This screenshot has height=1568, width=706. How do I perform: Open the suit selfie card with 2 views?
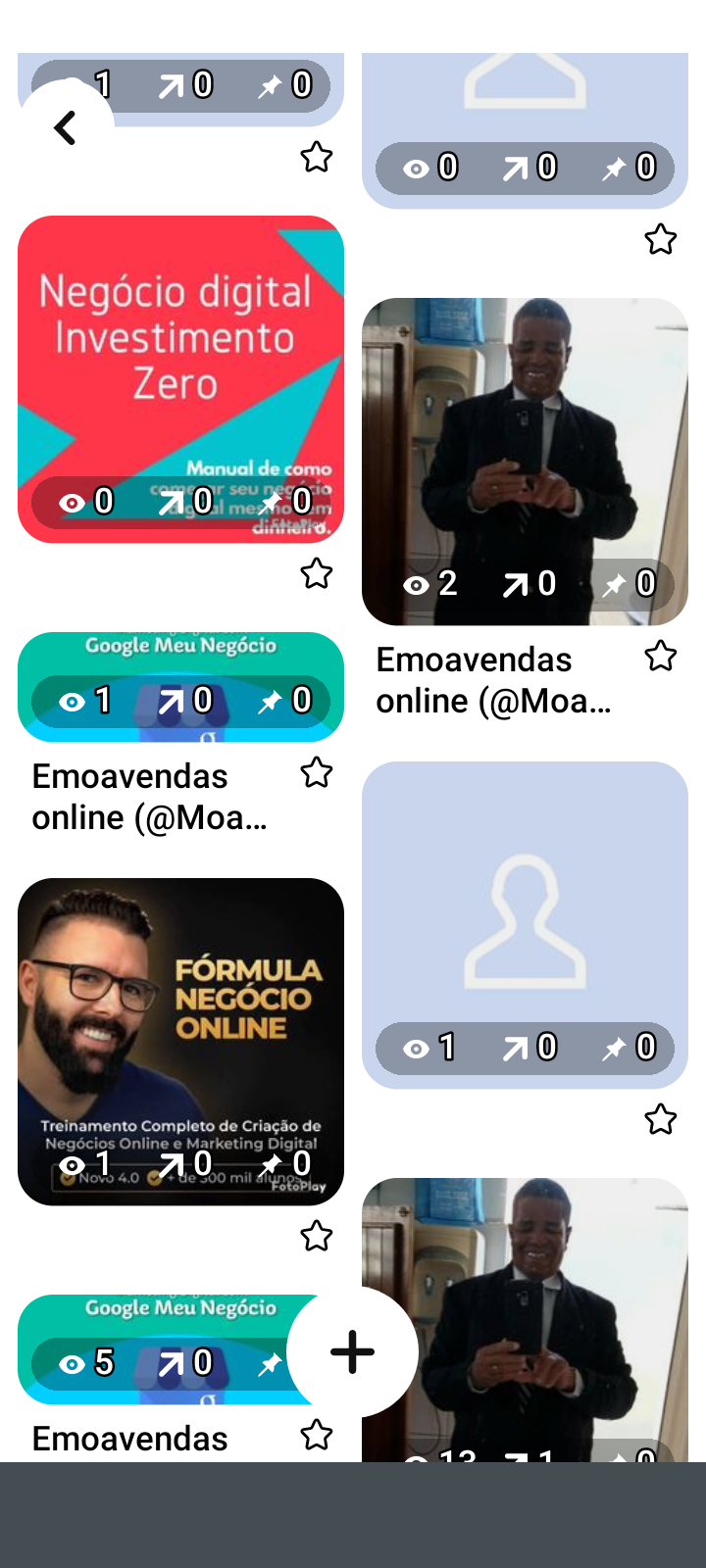click(x=525, y=461)
